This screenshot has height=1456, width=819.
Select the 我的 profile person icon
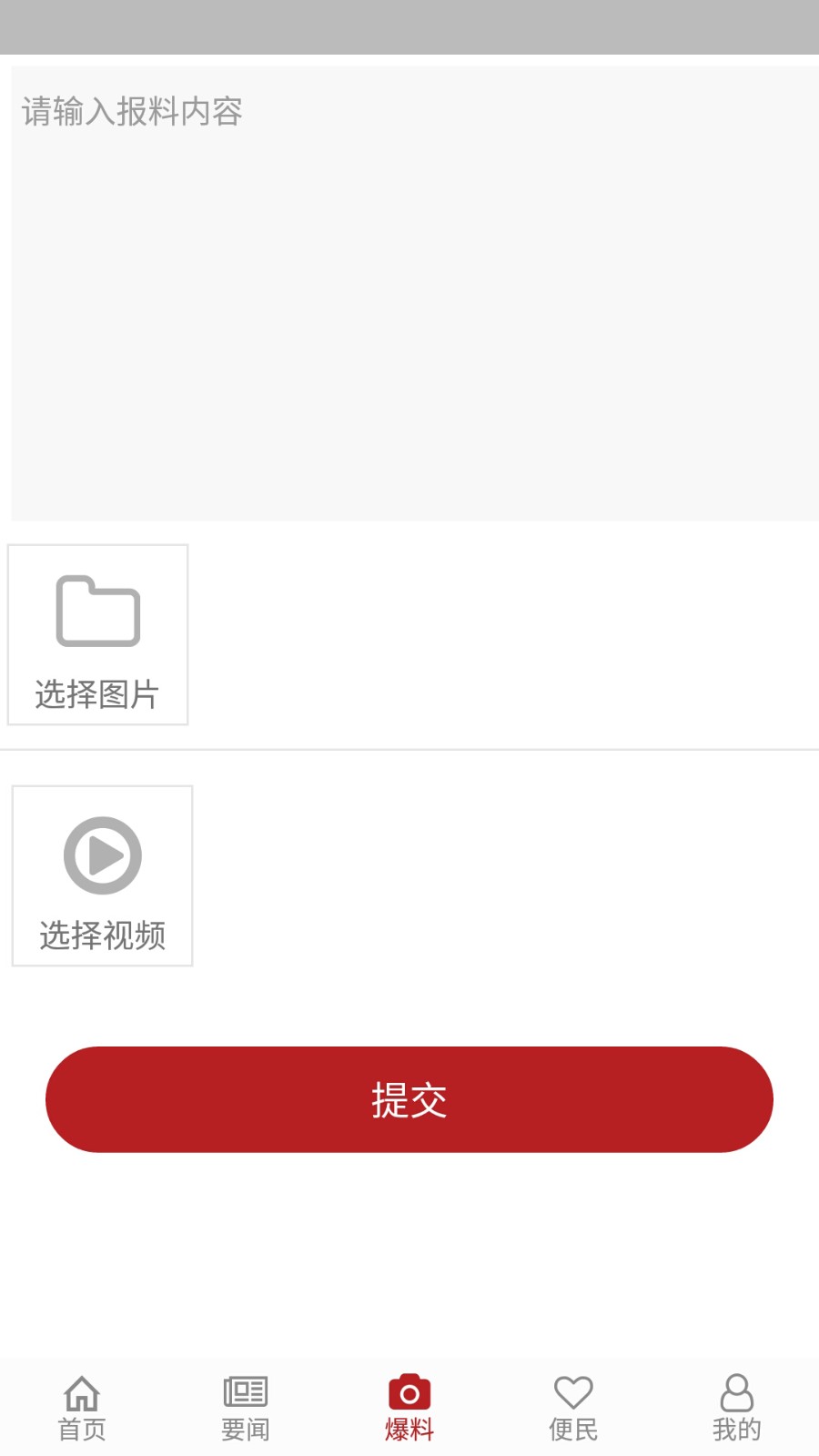click(x=736, y=1390)
